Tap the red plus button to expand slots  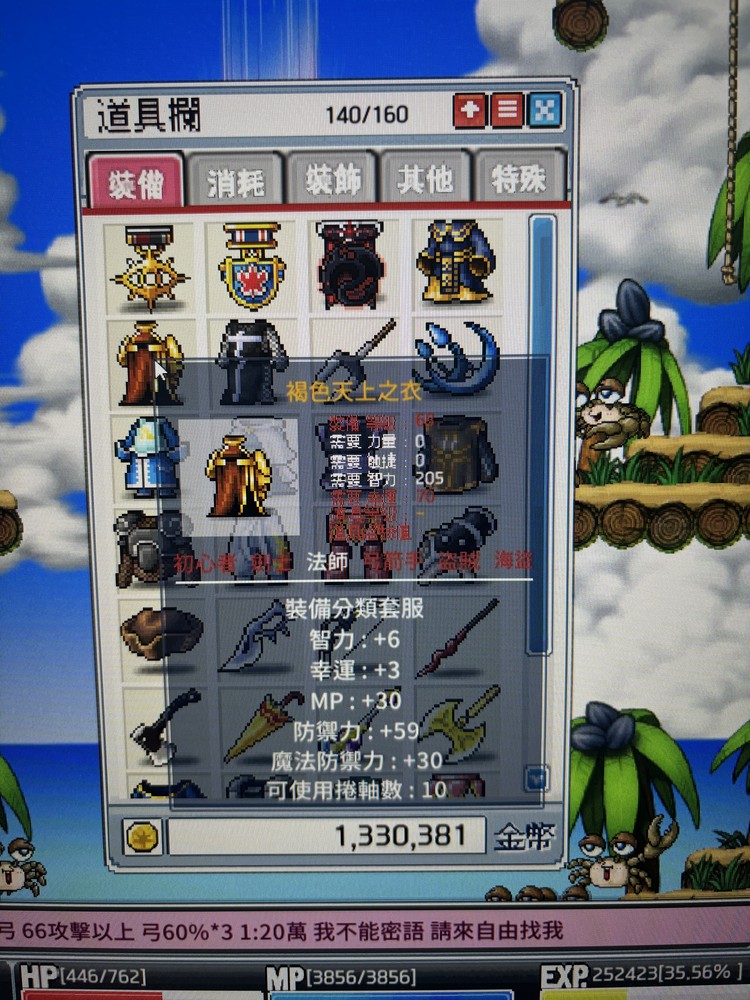(469, 110)
